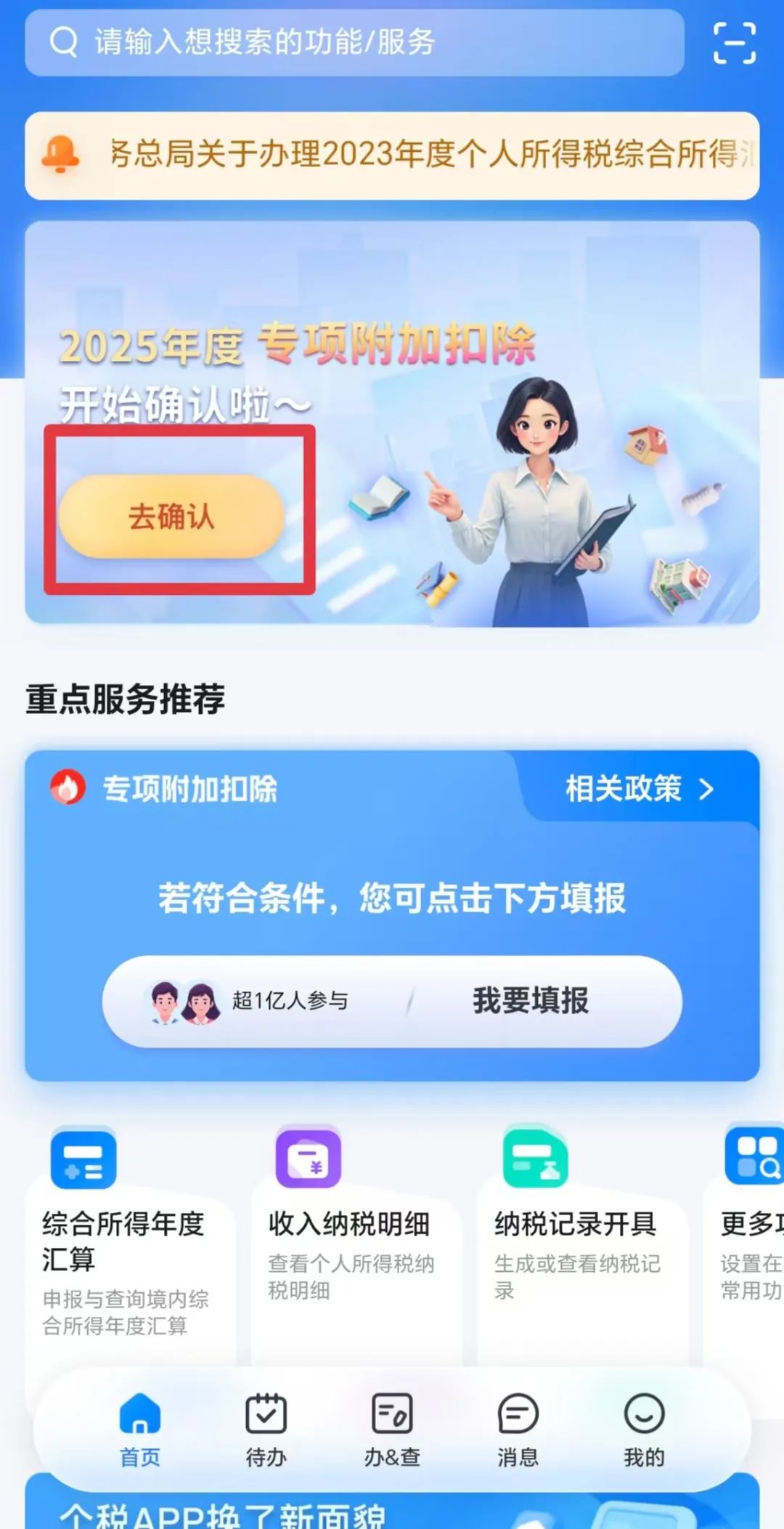Tap the 去确认 button
784x1529 pixels.
coord(171,516)
